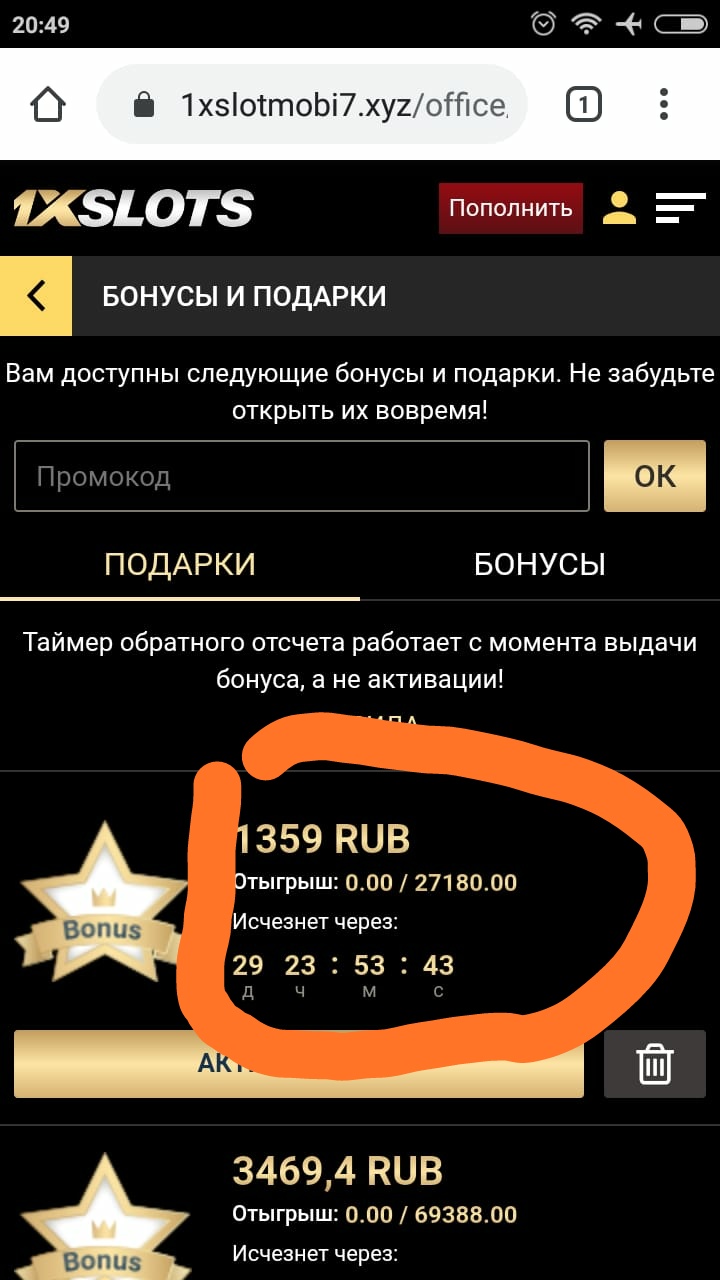Go back from Бонусы и подарки

click(36, 296)
